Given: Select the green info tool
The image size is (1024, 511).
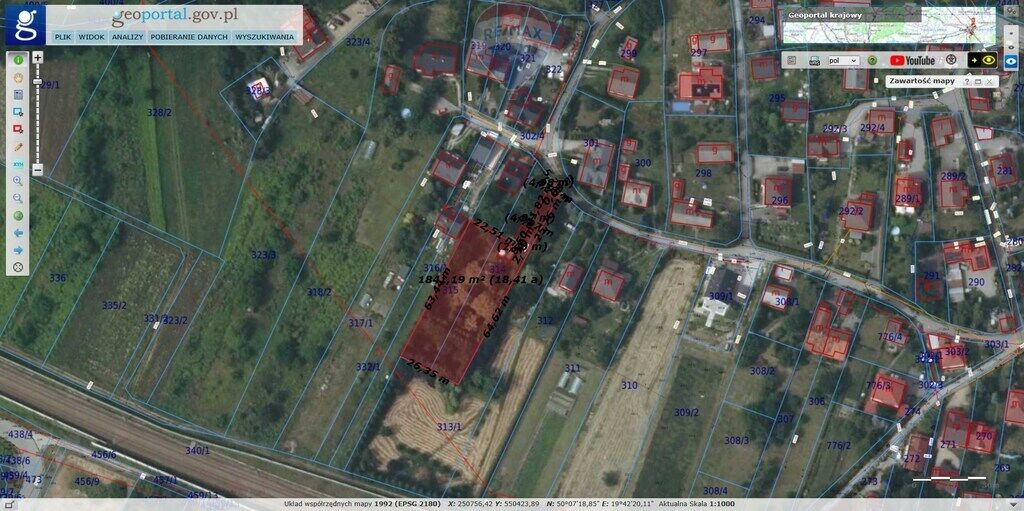Looking at the screenshot, I should 18,60.
